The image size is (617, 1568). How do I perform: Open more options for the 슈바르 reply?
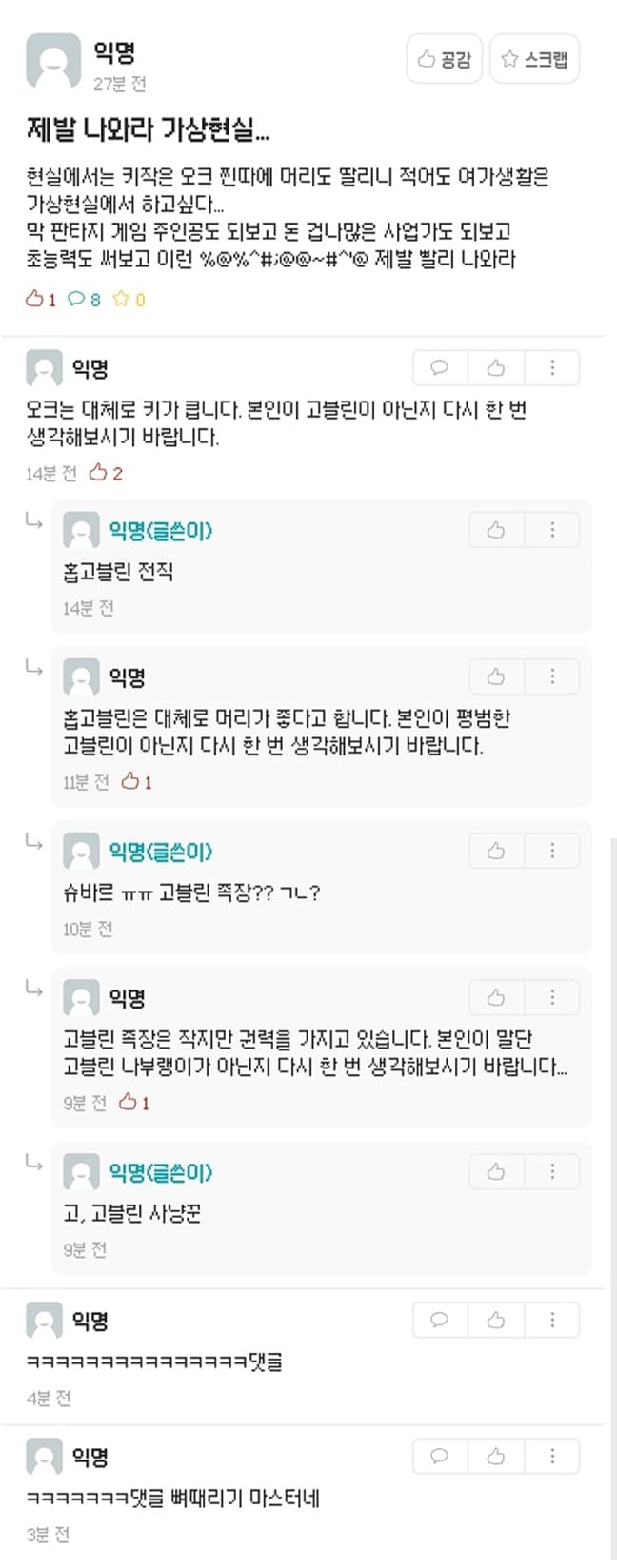click(x=552, y=851)
